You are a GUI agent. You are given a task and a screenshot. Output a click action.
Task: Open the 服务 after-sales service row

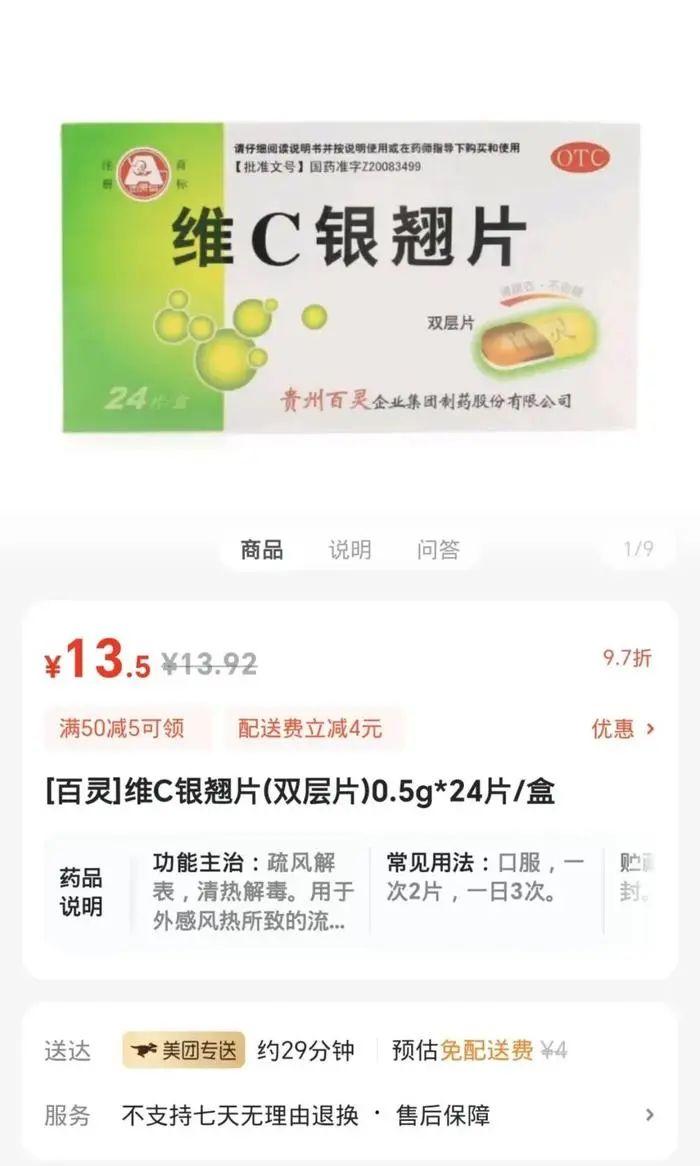pos(350,1115)
